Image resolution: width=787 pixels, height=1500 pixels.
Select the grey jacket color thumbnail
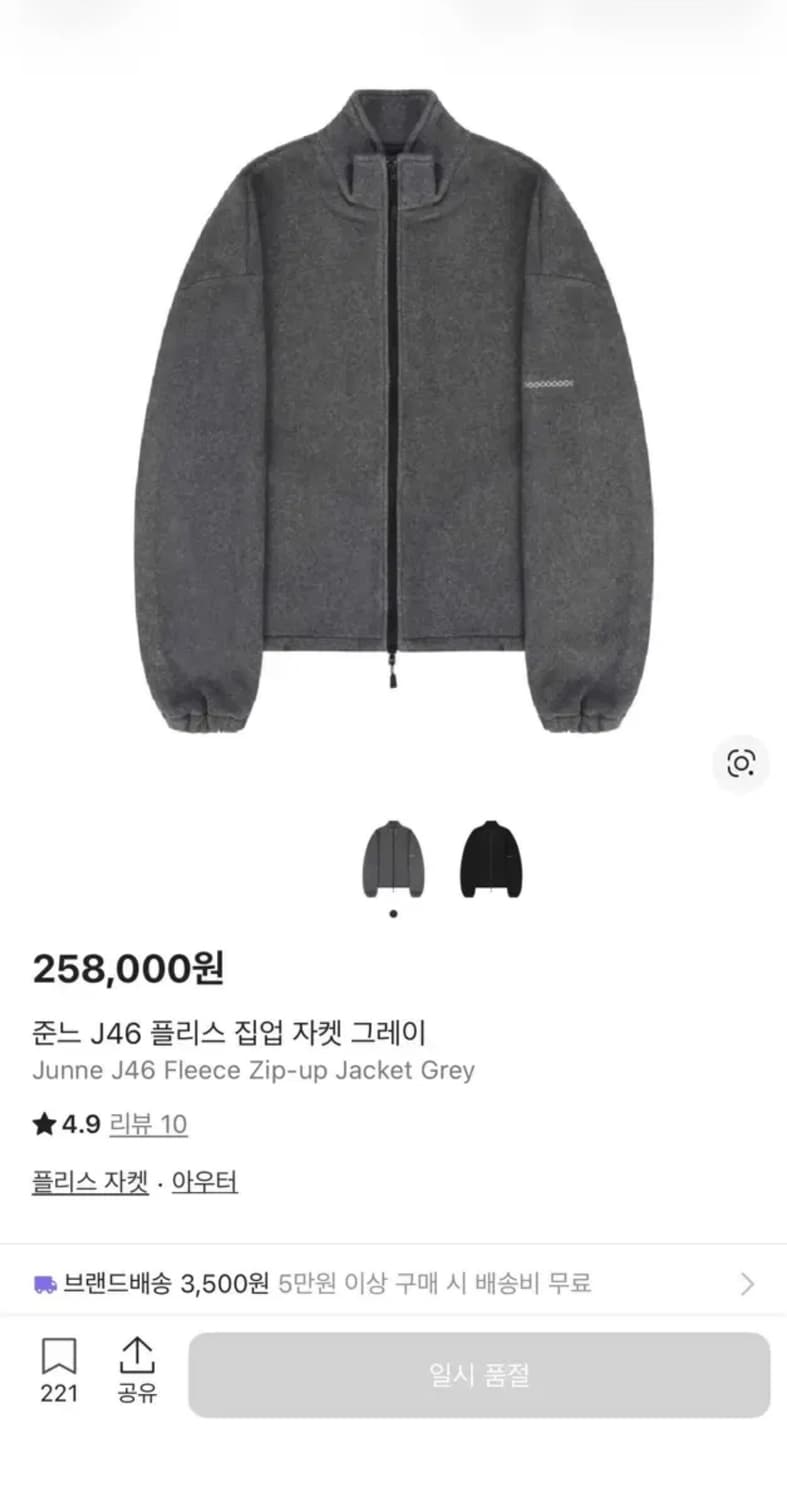pos(393,858)
